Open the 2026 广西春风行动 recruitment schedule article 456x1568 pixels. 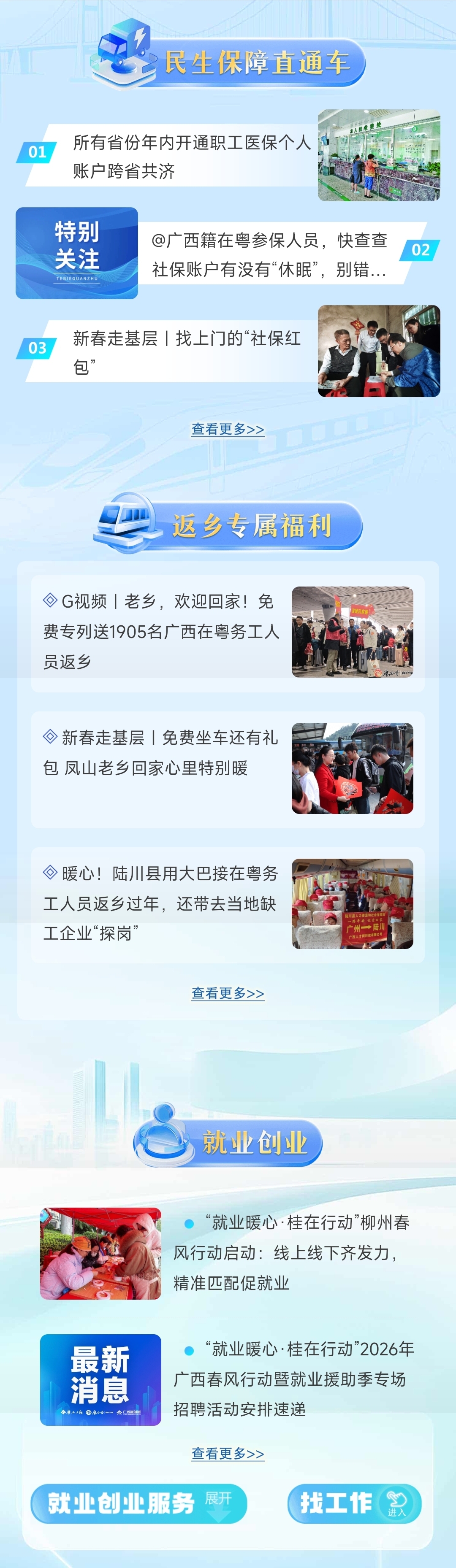293,1379
